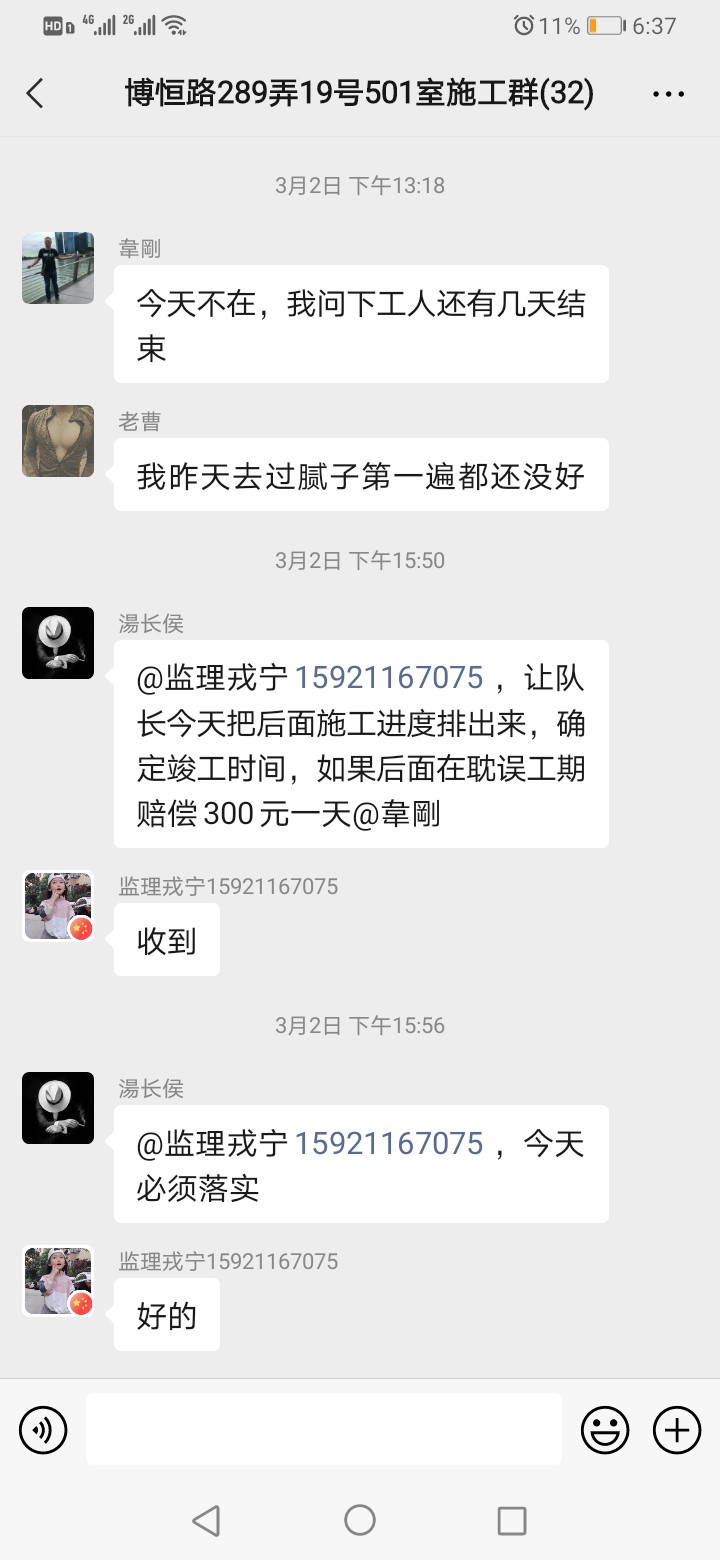
Task: Tap phone number in 今天必须落实 message
Action: pos(389,1143)
